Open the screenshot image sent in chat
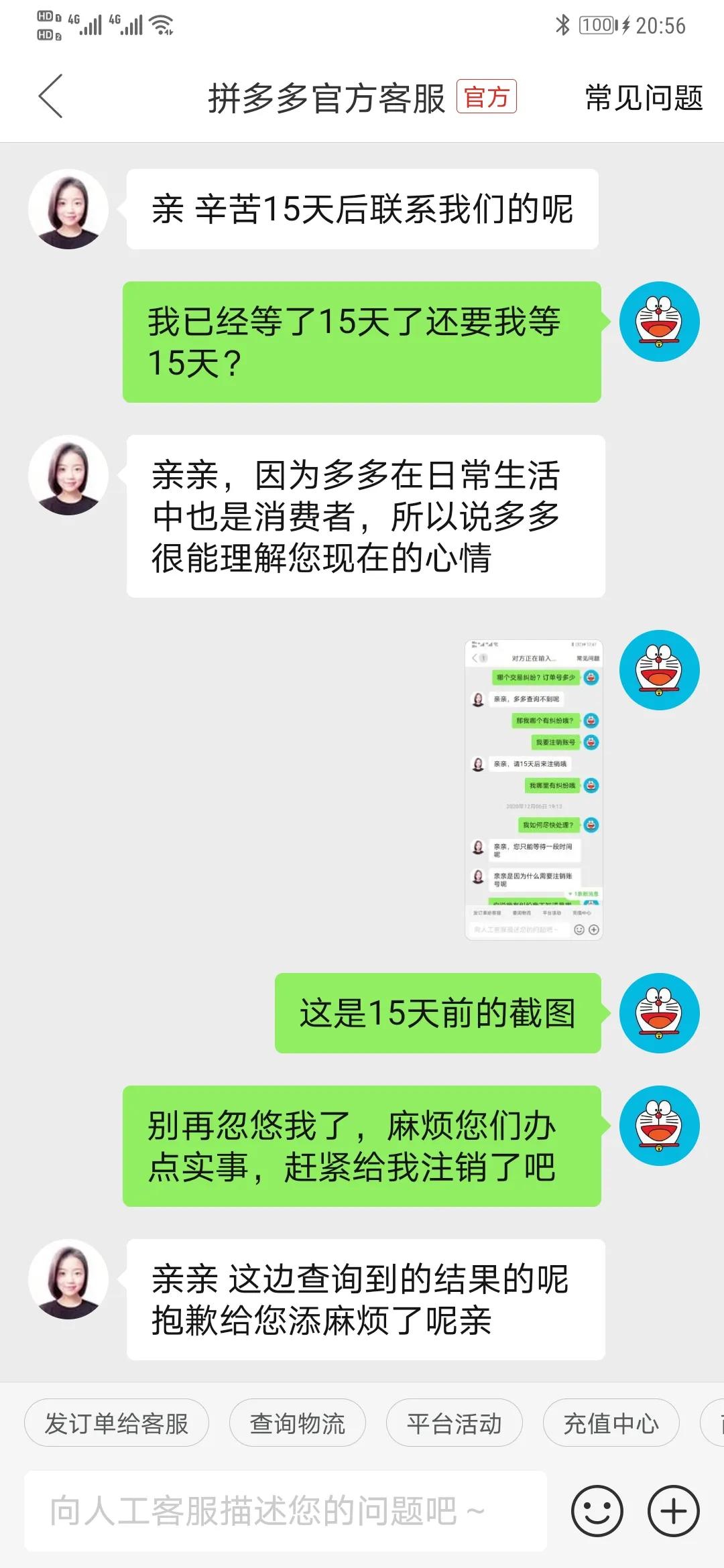Screen dimensions: 724x1568 pos(534,789)
